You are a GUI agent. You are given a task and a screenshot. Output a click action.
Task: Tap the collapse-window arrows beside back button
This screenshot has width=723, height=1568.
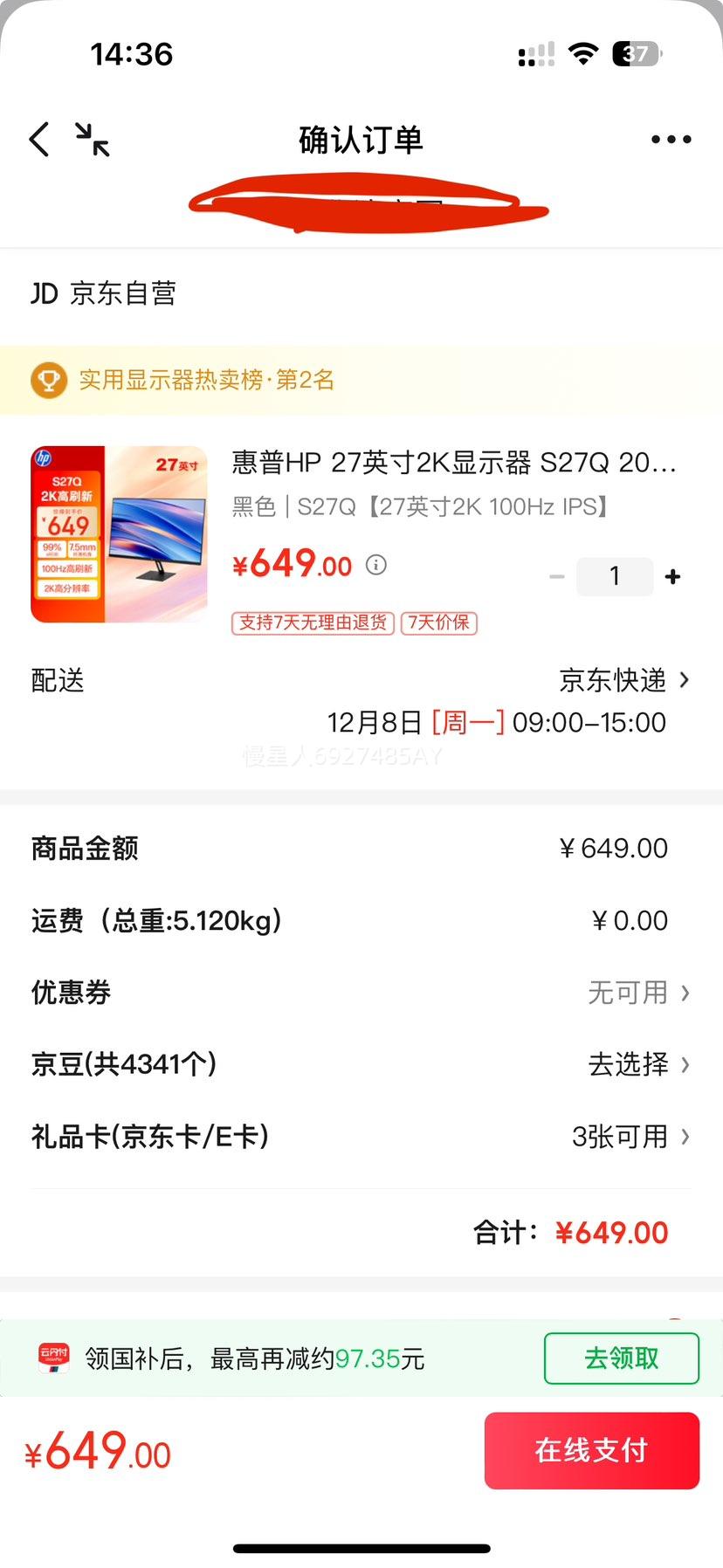(94, 140)
